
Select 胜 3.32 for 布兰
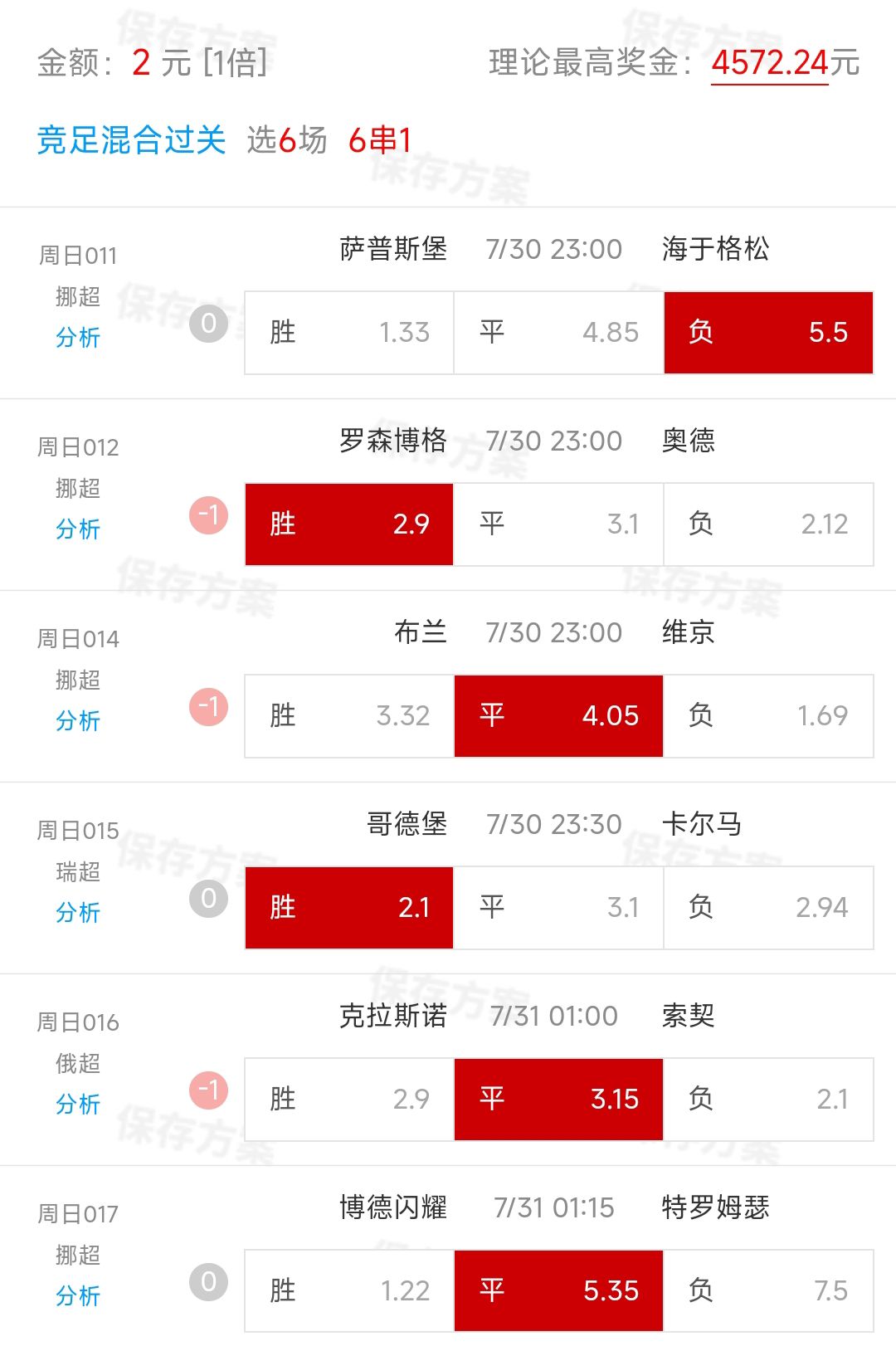click(x=349, y=716)
